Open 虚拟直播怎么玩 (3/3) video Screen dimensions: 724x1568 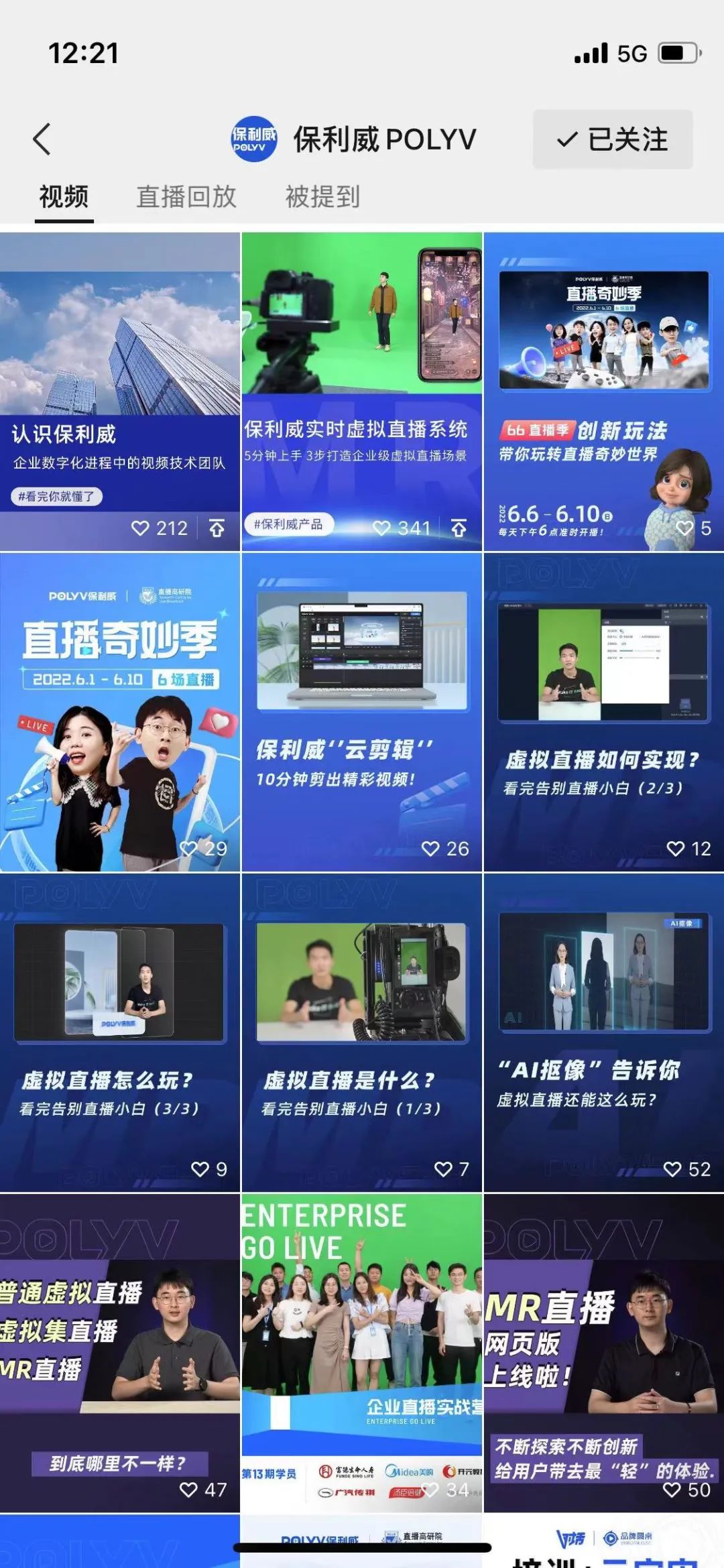click(x=120, y=1032)
